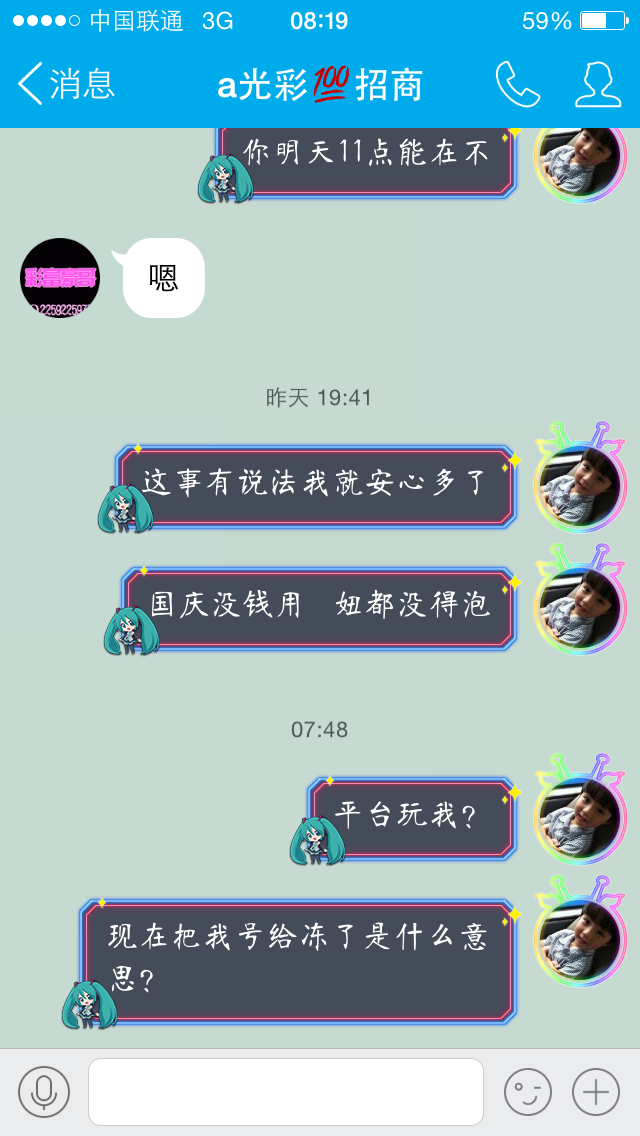Open the emoji smiley picker
This screenshot has width=640, height=1136.
[528, 1092]
